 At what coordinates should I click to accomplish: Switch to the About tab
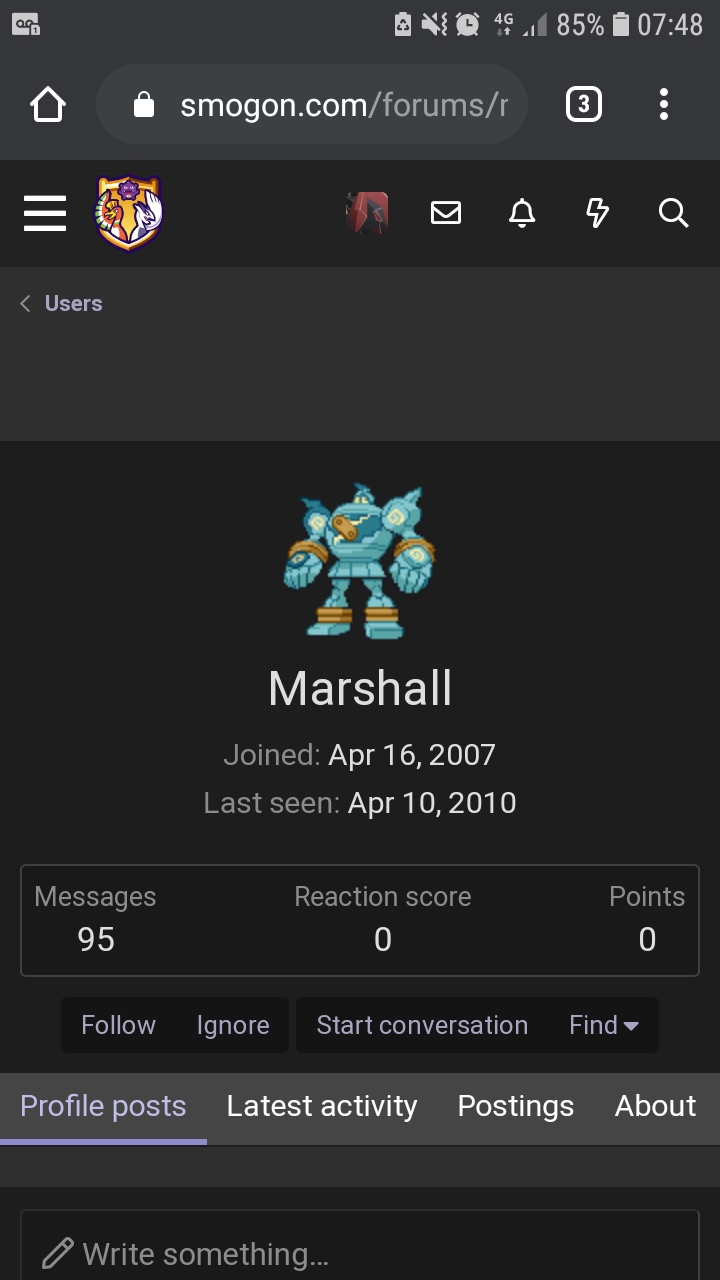[x=655, y=1106]
